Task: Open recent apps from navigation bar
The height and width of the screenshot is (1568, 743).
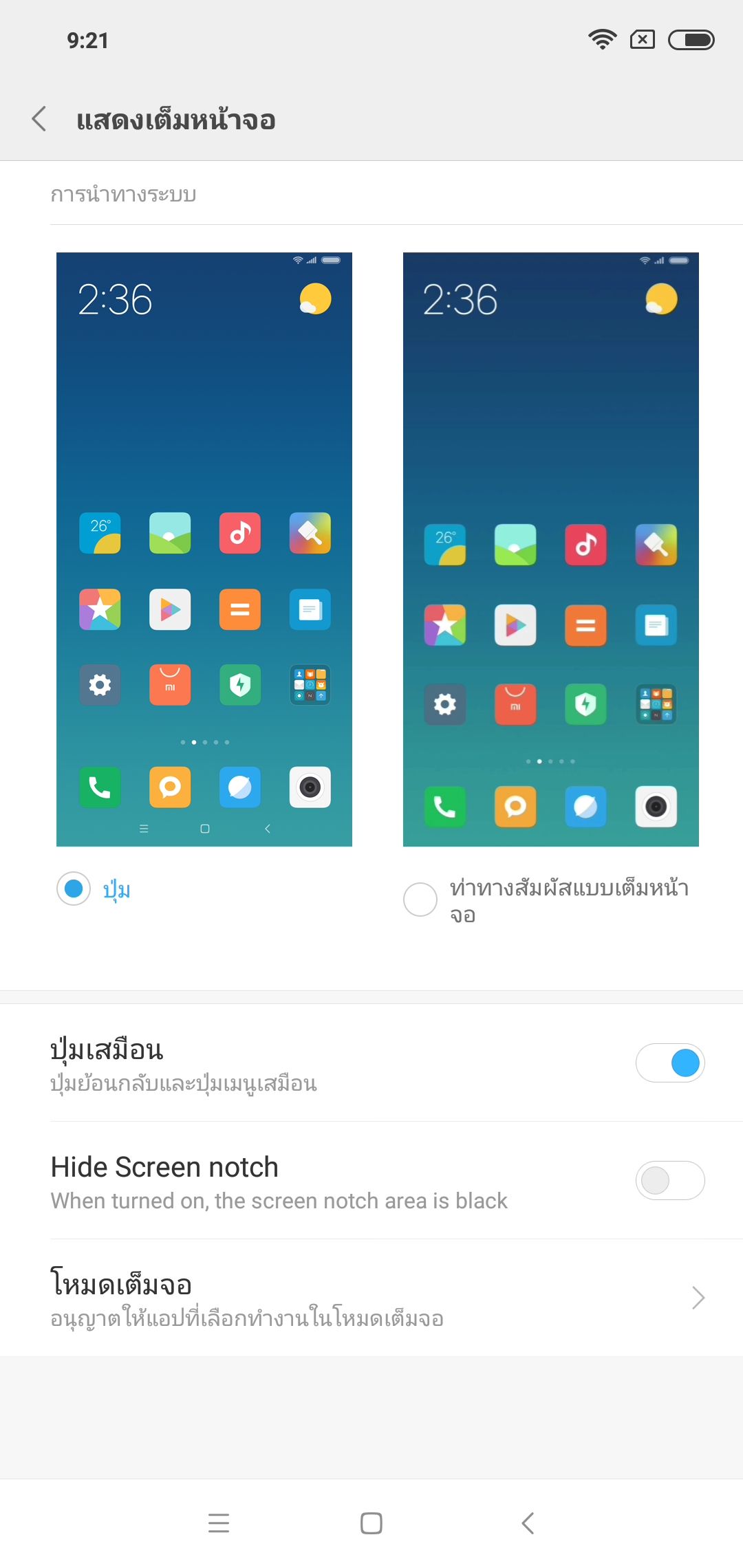Action: (219, 1523)
